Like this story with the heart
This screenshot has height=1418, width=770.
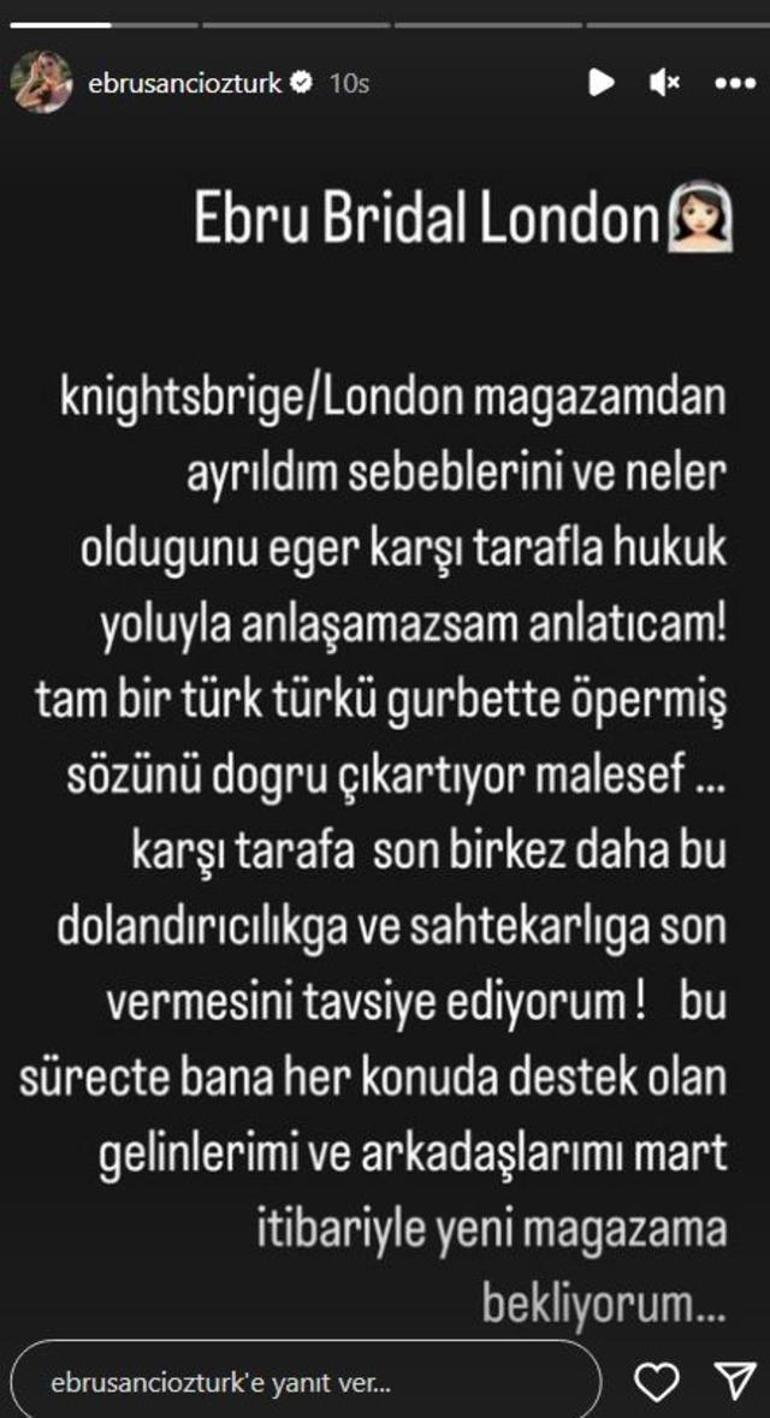657,1382
